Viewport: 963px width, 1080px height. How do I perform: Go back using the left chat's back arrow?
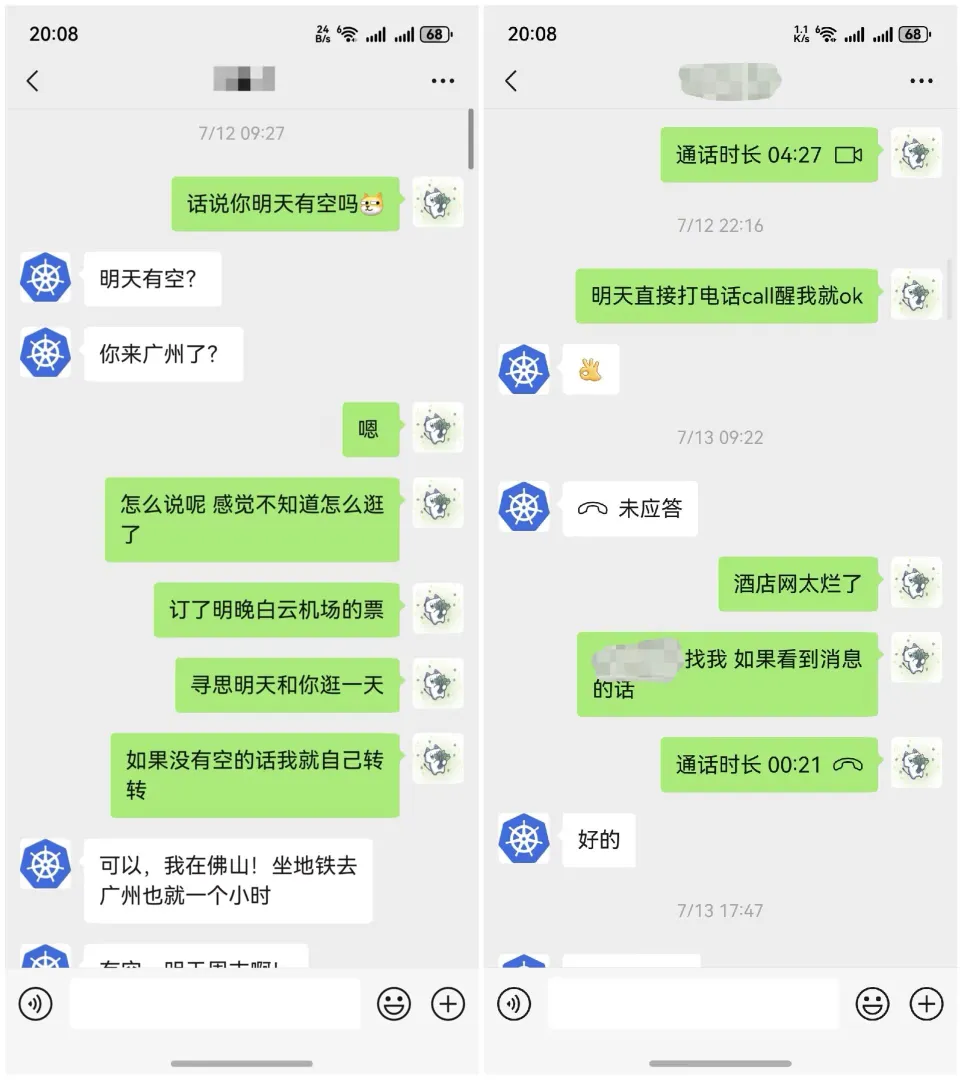[33, 80]
